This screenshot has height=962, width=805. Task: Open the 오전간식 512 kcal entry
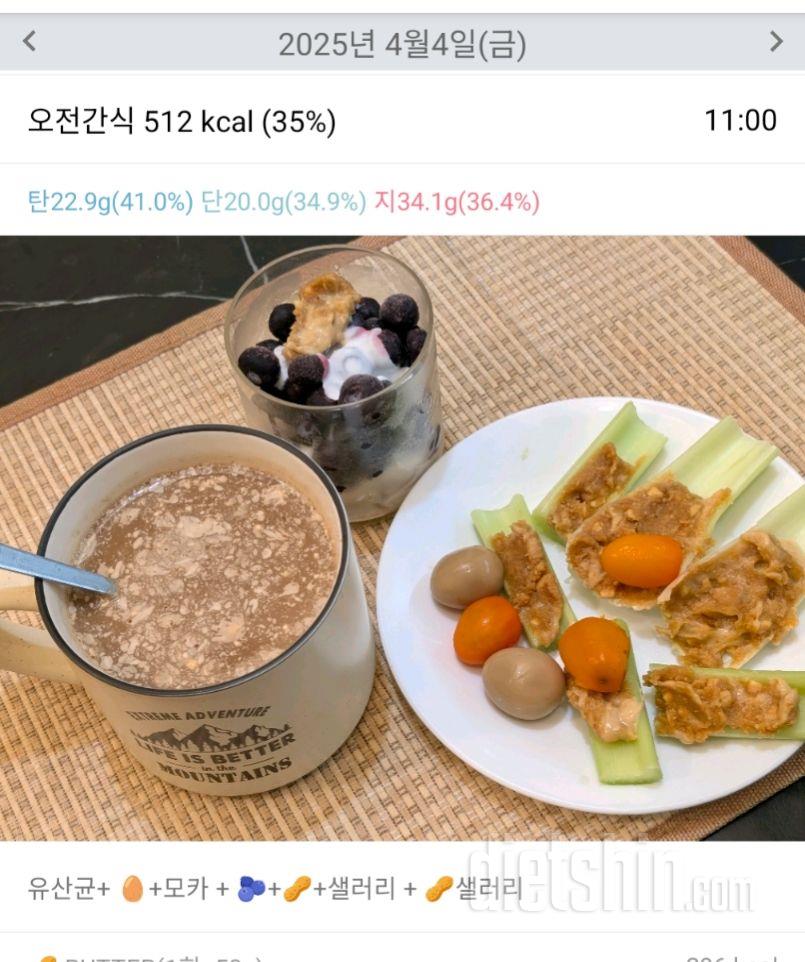[182, 122]
